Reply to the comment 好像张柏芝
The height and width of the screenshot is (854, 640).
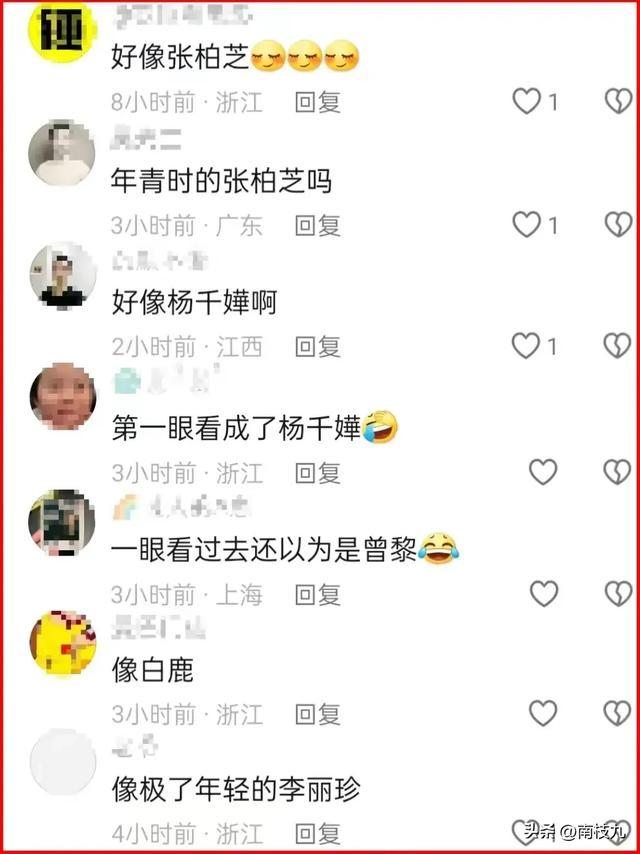[317, 102]
